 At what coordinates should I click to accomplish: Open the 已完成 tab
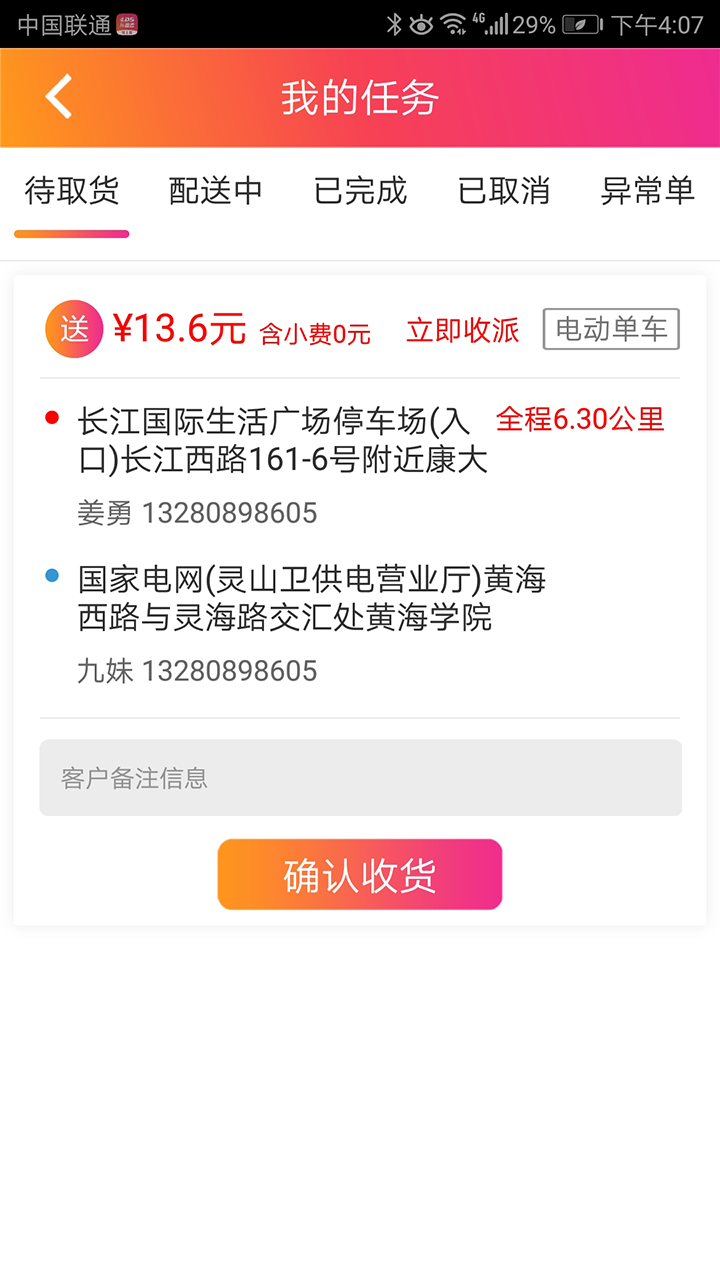click(360, 190)
